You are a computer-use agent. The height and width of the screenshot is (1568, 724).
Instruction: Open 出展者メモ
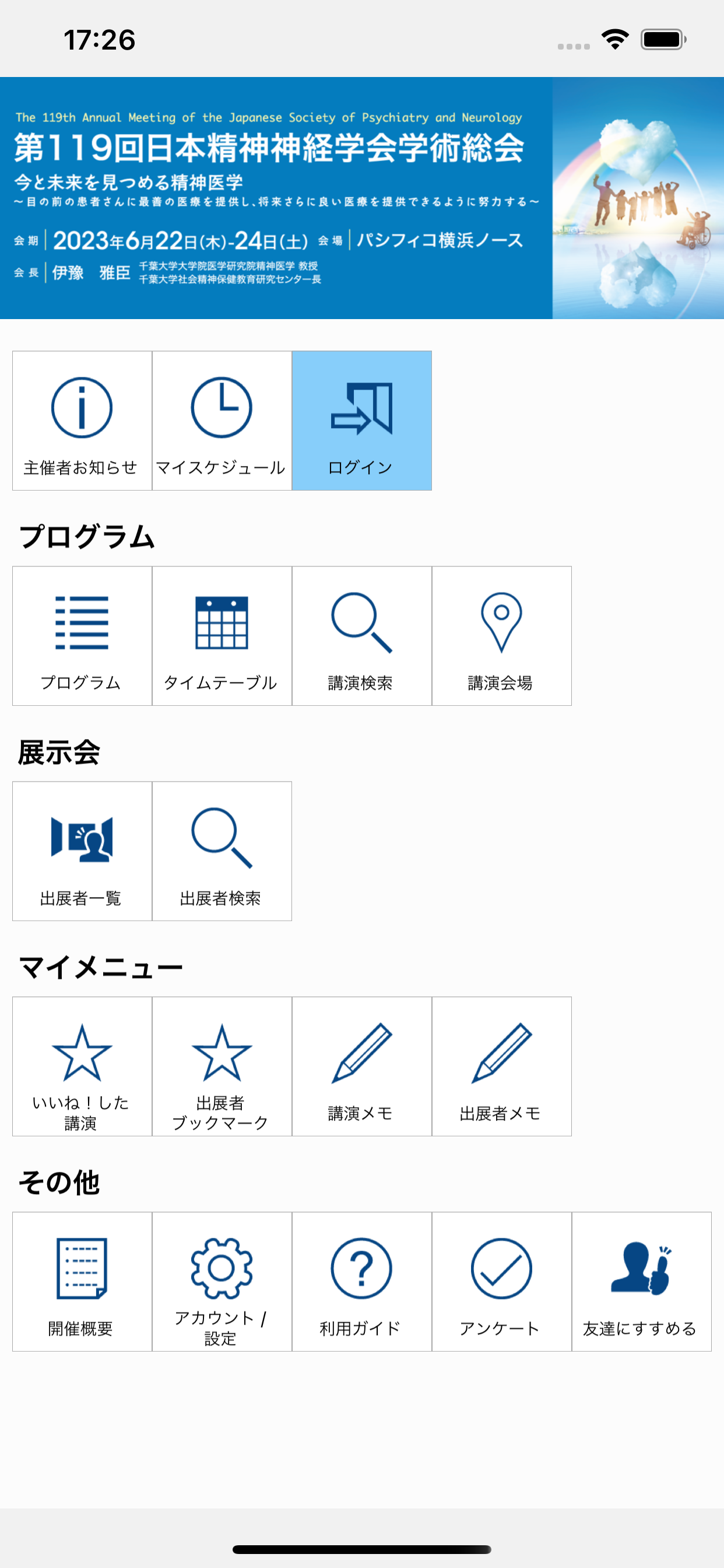click(x=502, y=1067)
